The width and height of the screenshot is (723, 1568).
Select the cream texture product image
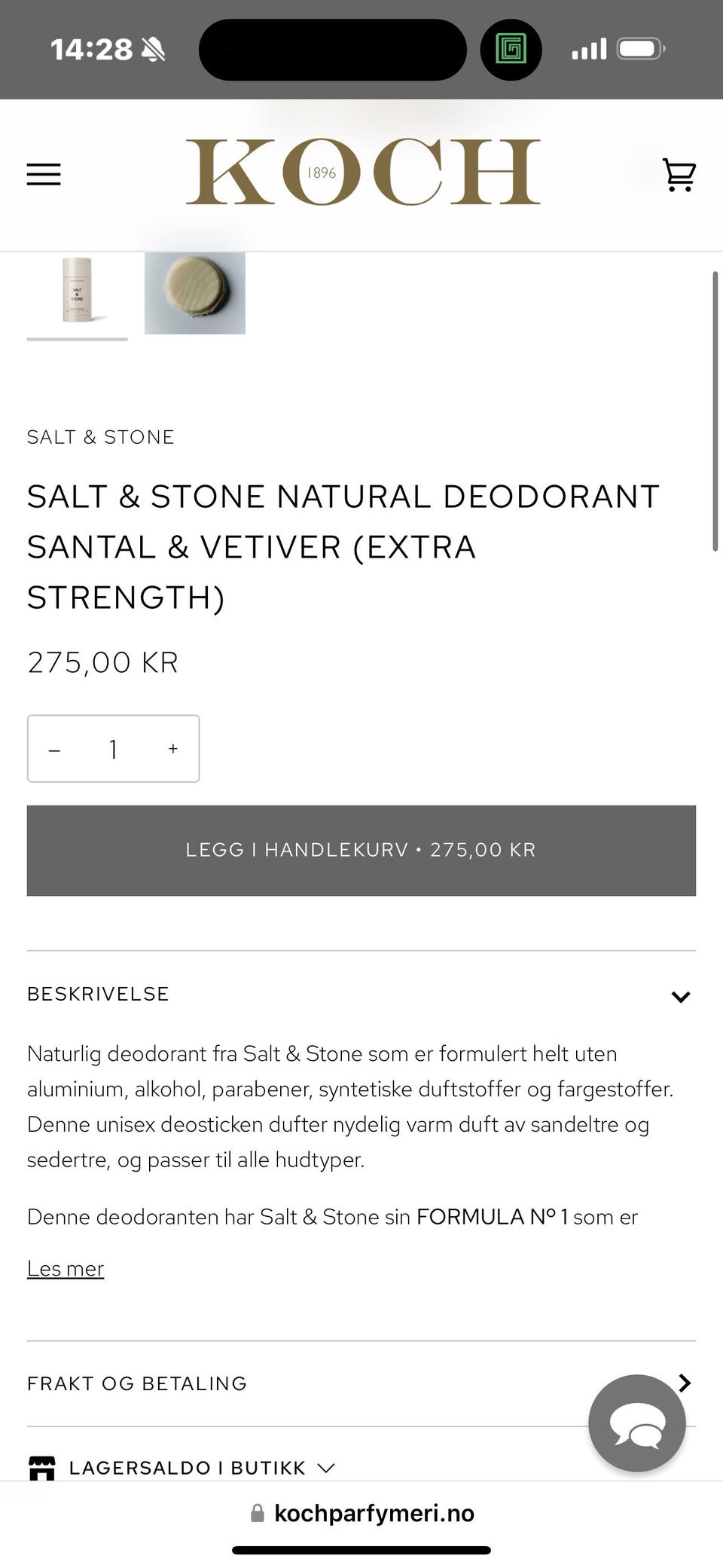[x=194, y=294]
